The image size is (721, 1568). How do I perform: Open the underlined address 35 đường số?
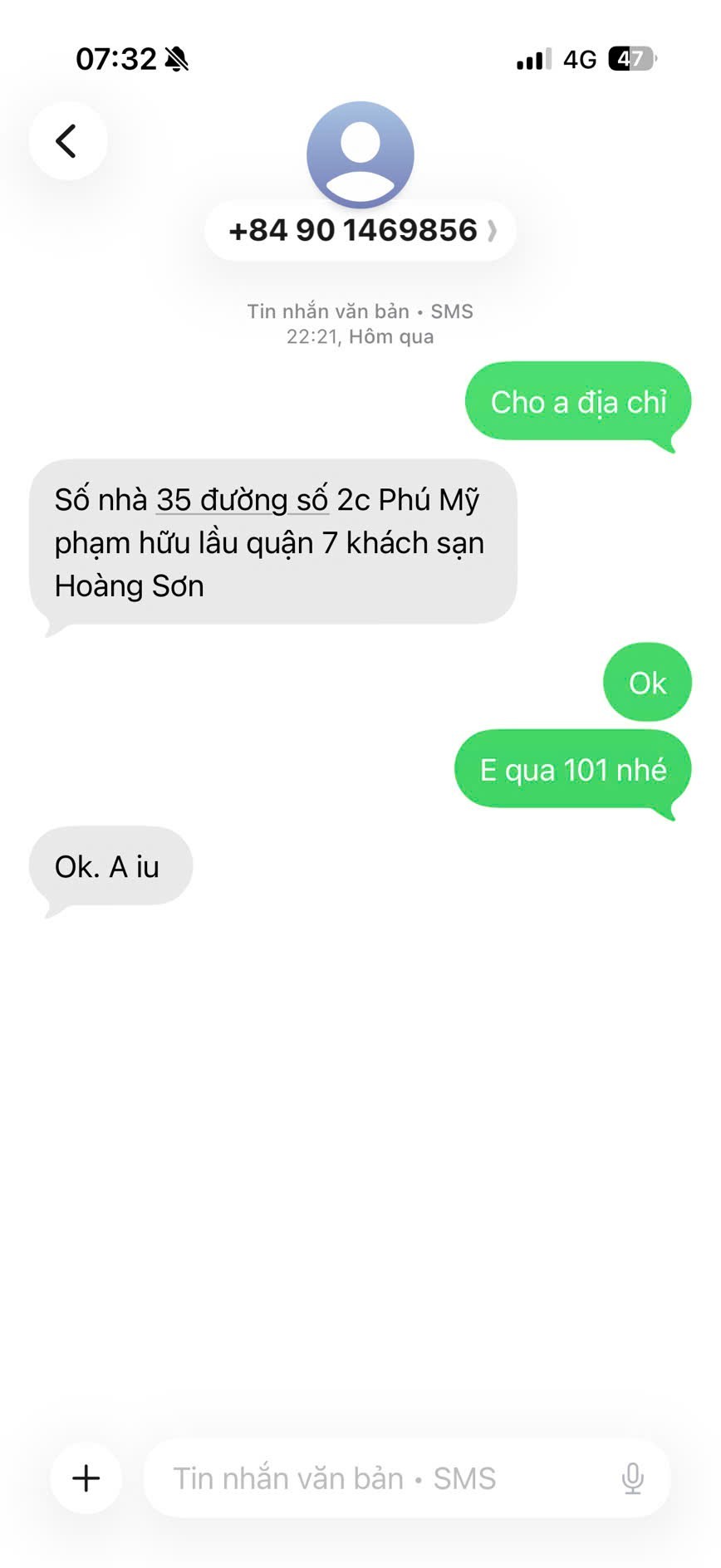[x=242, y=500]
